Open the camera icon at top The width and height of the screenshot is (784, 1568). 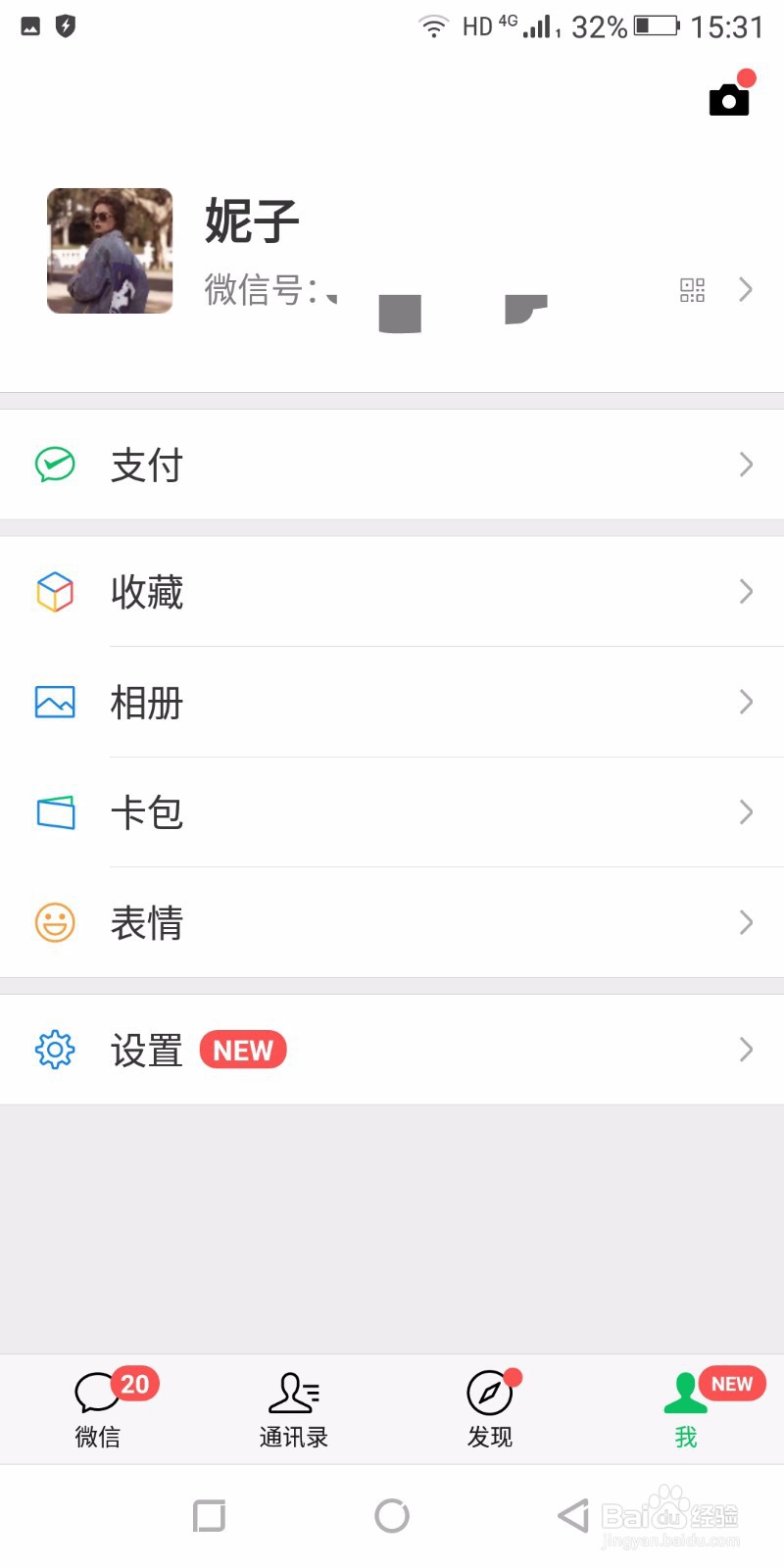coord(729,99)
